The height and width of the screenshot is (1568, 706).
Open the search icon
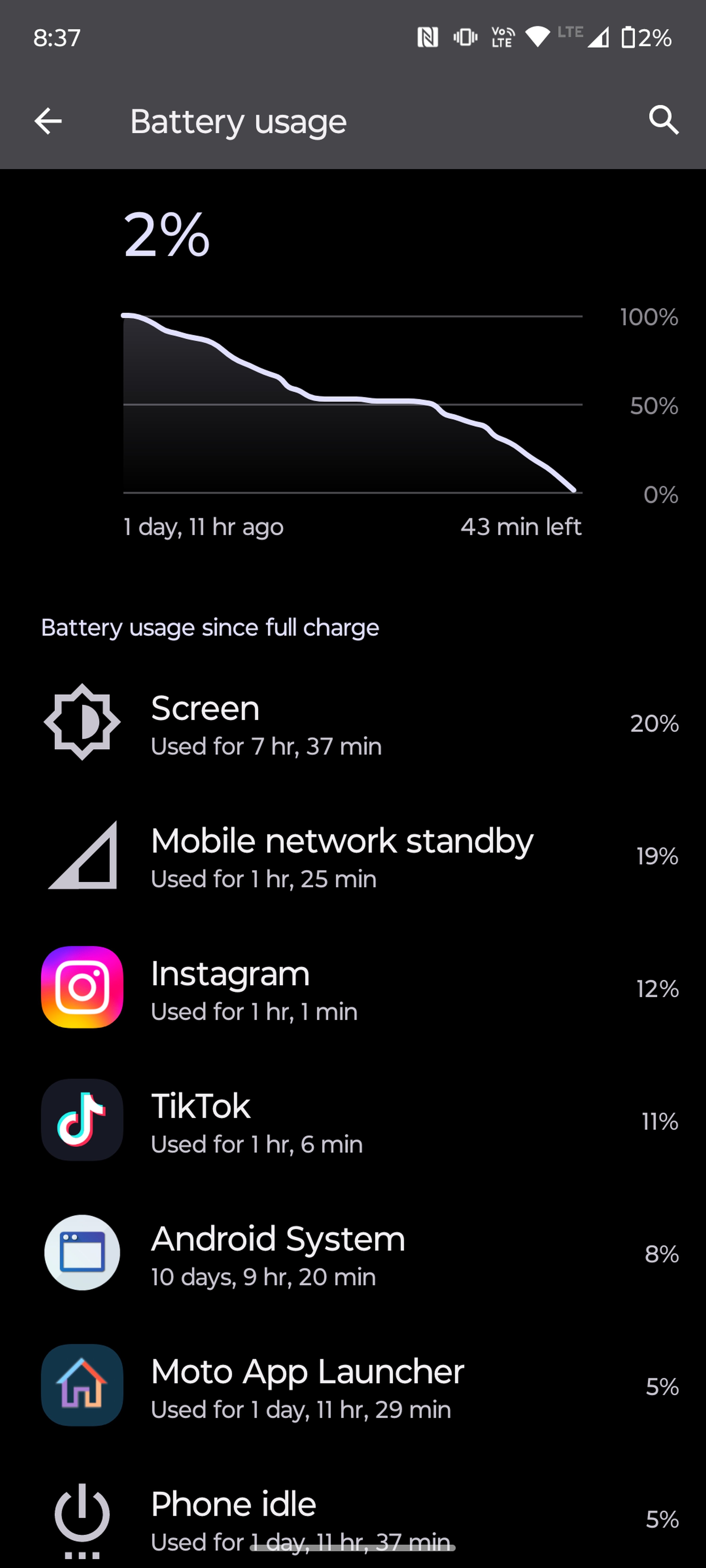pos(663,120)
